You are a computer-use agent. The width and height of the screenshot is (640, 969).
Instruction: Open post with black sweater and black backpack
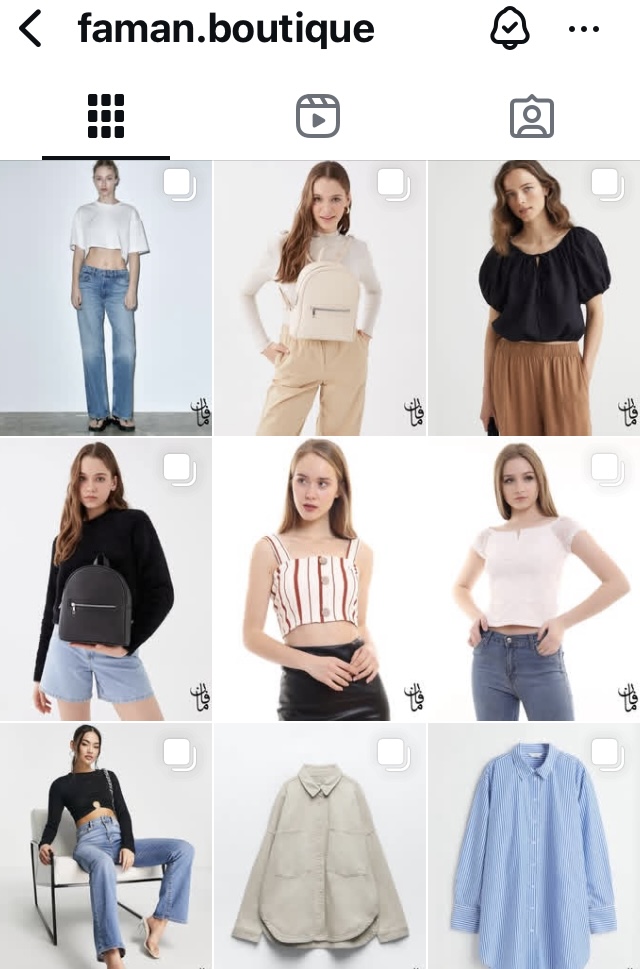106,580
